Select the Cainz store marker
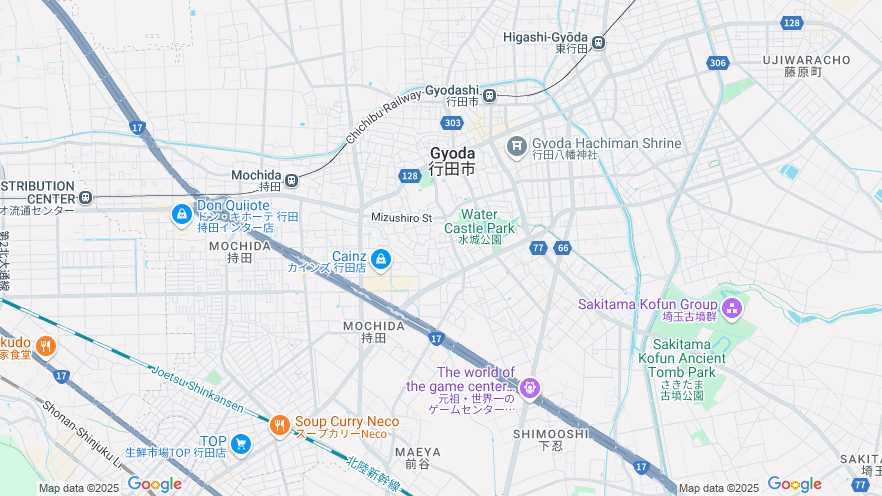 point(380,260)
